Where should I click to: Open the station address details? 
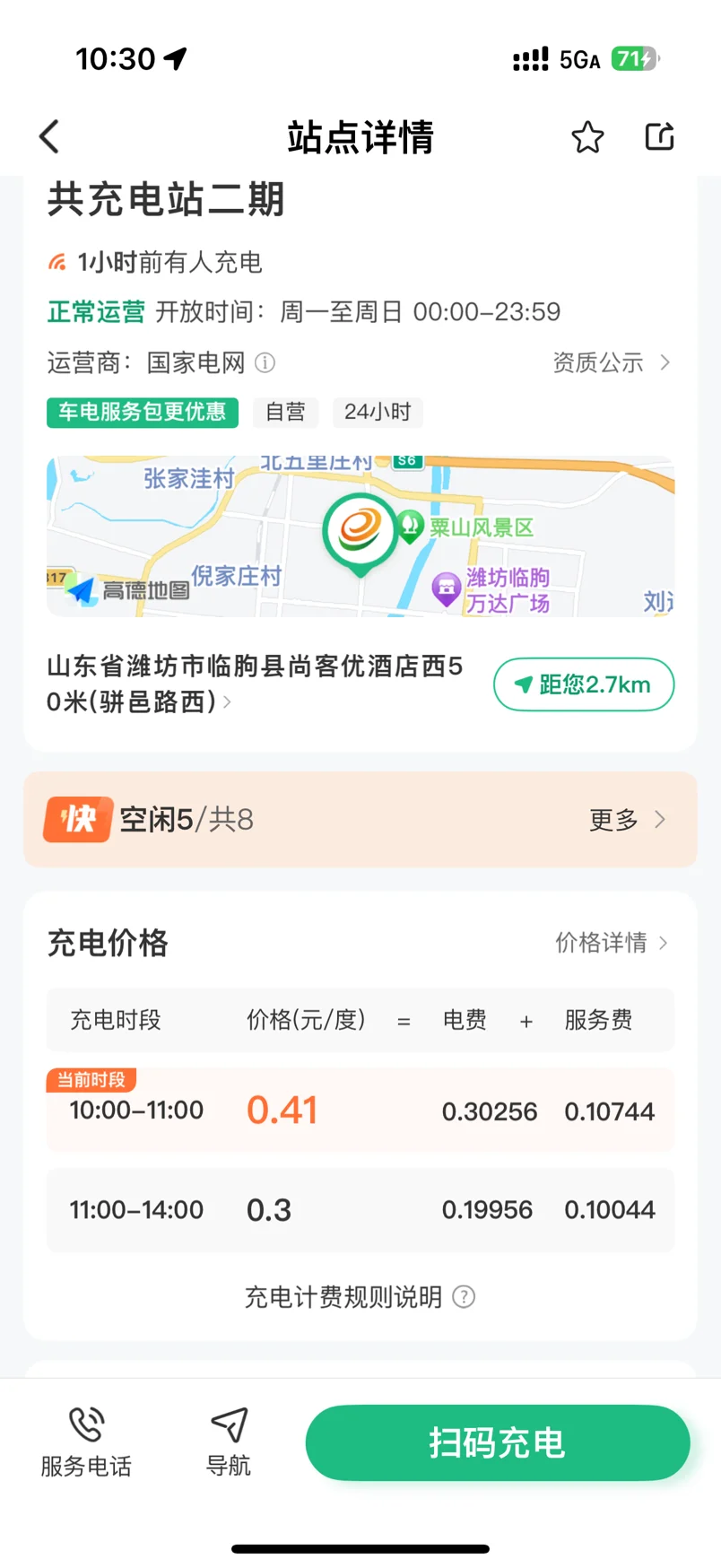pos(255,684)
